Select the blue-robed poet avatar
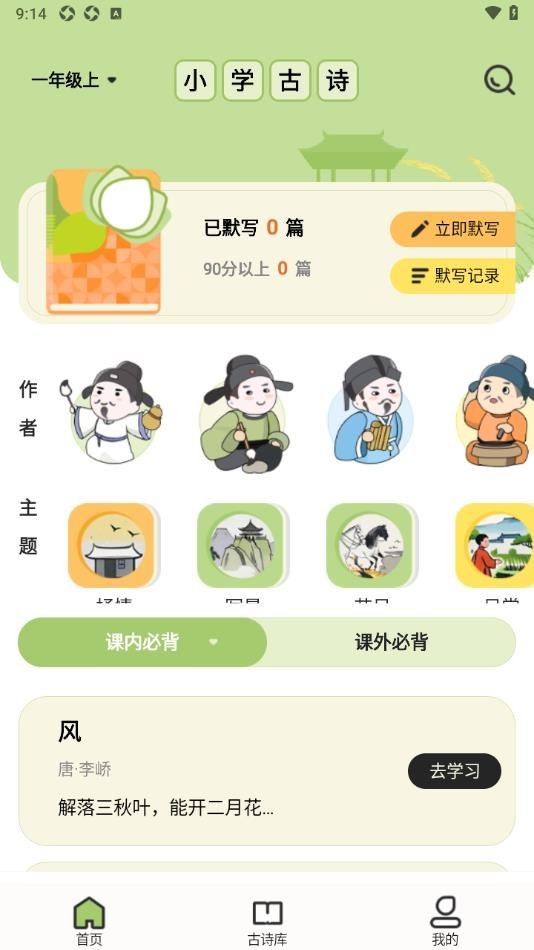 (x=370, y=410)
